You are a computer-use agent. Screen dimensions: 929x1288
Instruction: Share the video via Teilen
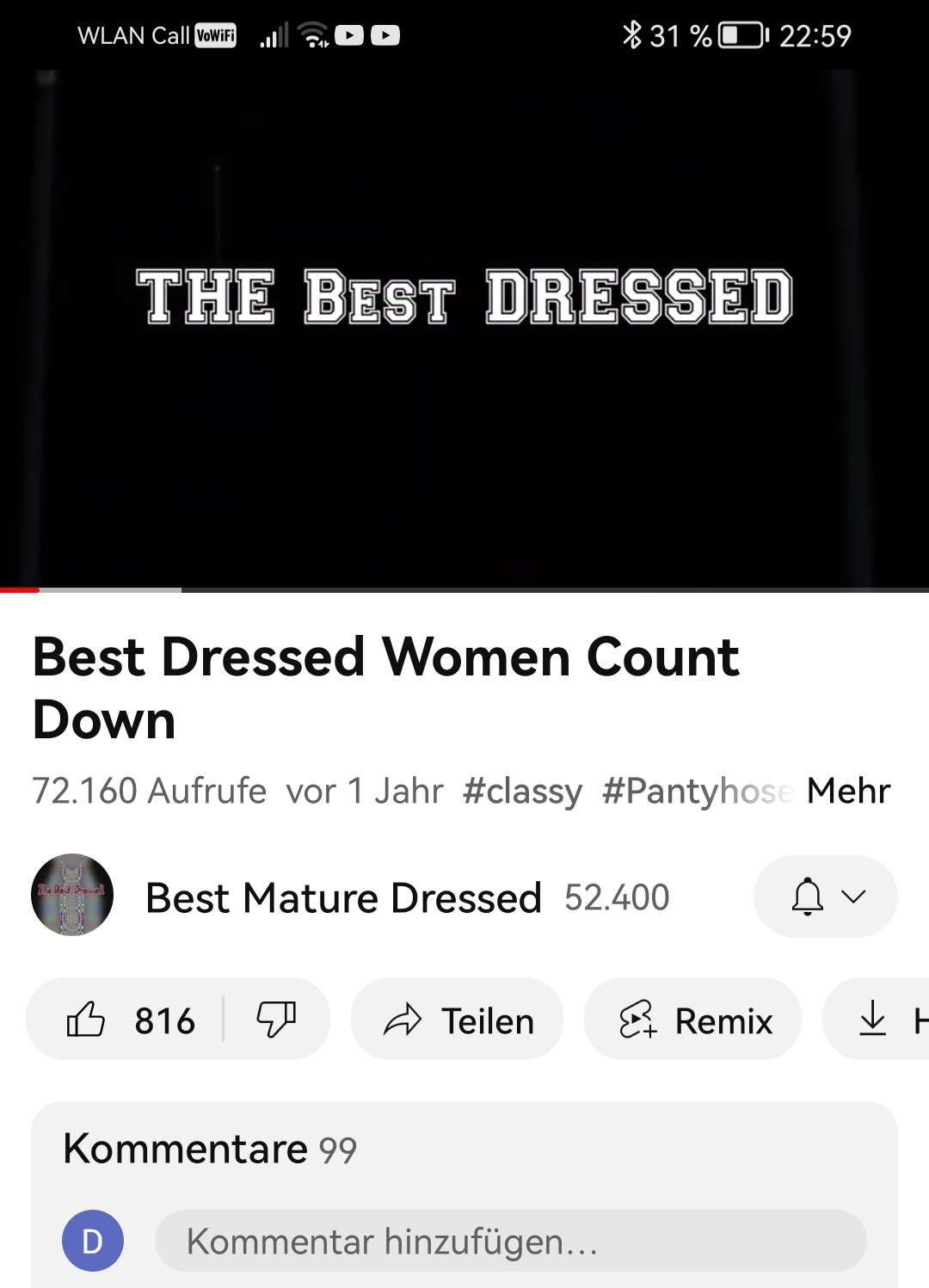coord(458,1020)
